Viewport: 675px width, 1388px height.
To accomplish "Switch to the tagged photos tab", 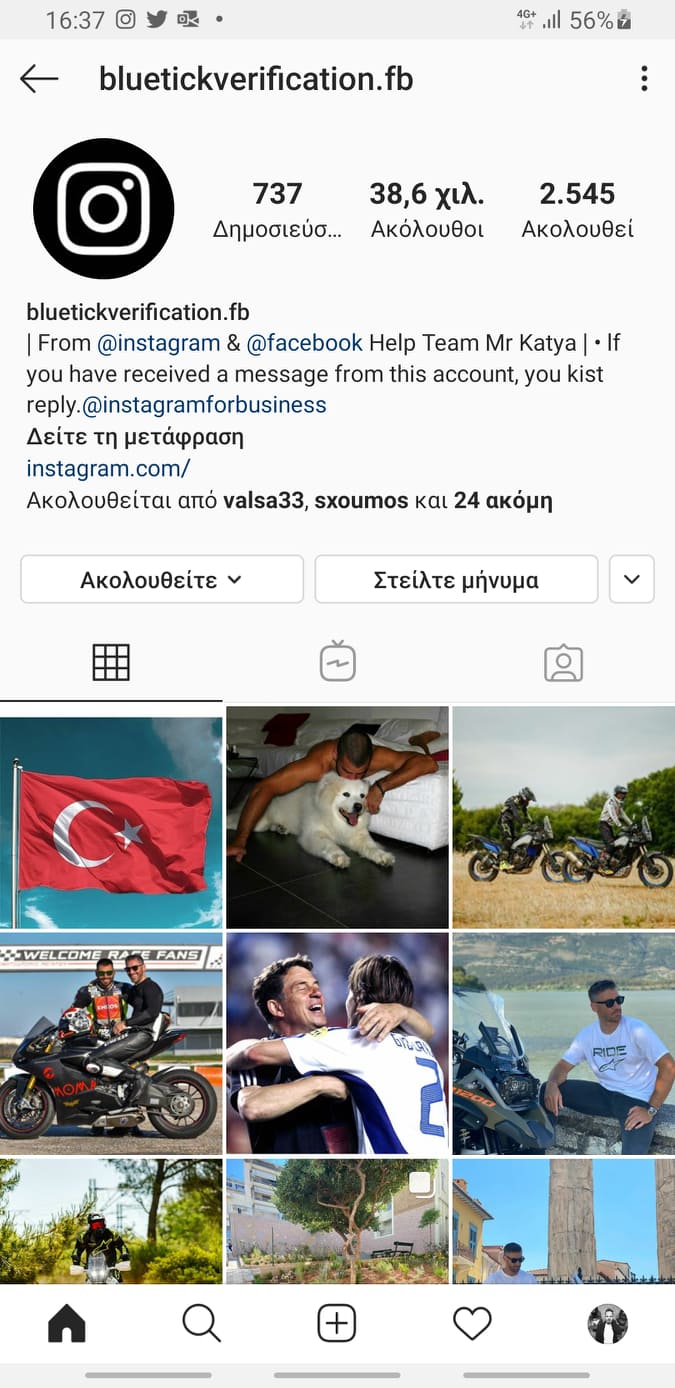I will (563, 662).
